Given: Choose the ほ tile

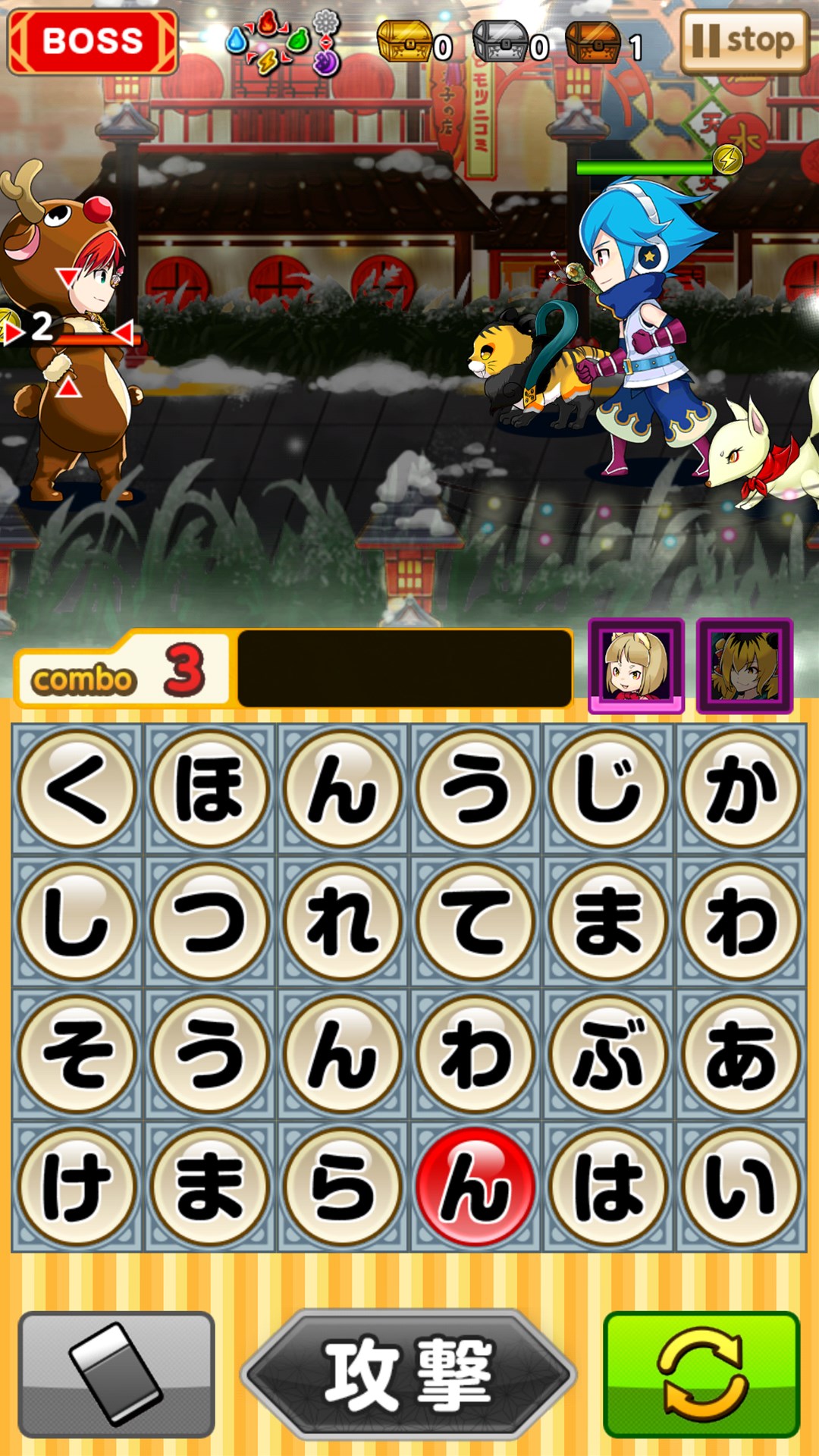Looking at the screenshot, I should point(210,789).
